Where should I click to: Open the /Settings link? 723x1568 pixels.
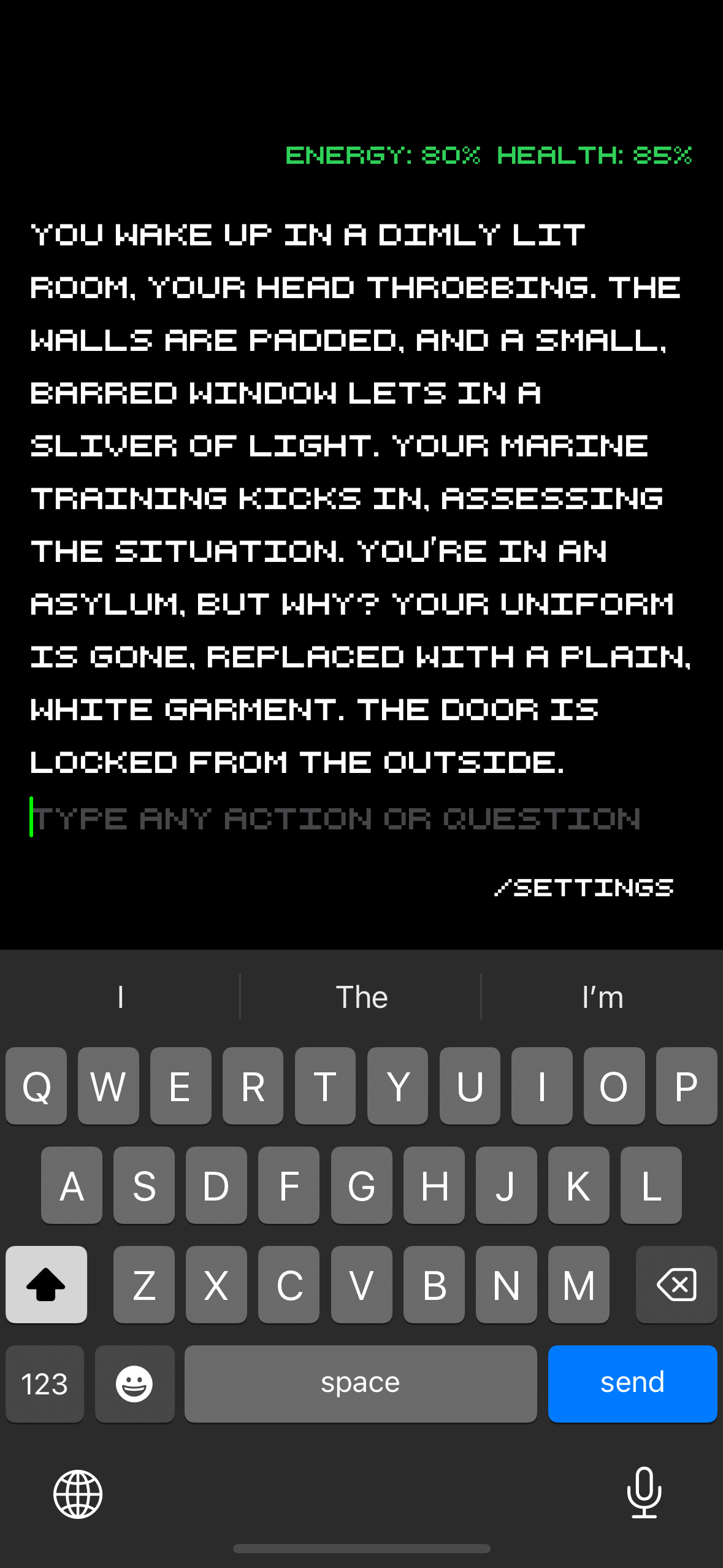coord(584,888)
